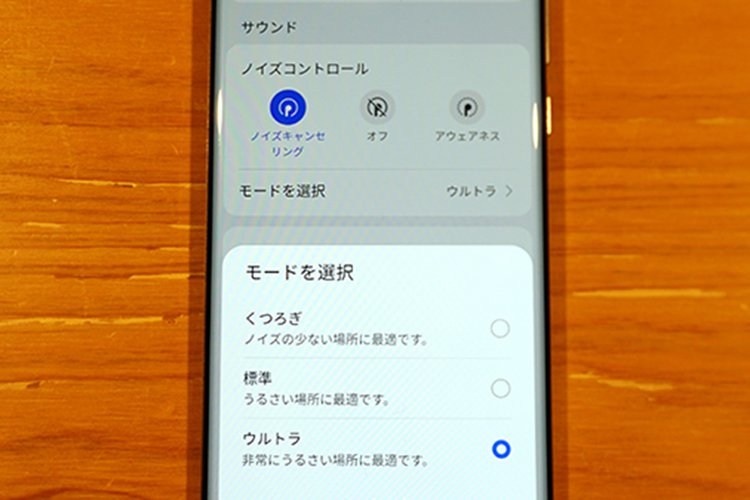Open the モードを選択 row showing ウルトラ
The image size is (750, 500).
[x=378, y=190]
